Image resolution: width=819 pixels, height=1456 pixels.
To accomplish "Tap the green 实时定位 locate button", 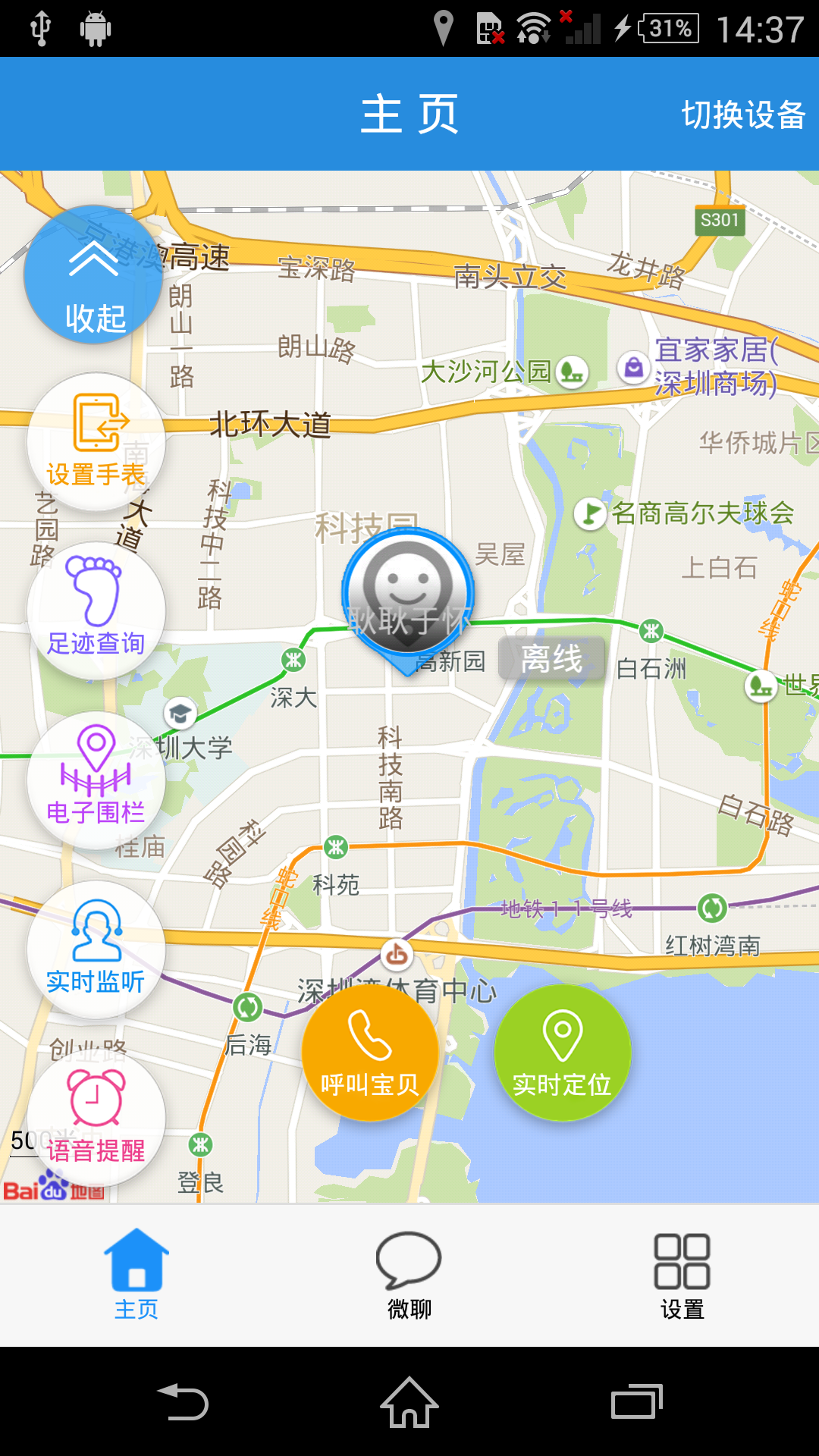I will [562, 1053].
